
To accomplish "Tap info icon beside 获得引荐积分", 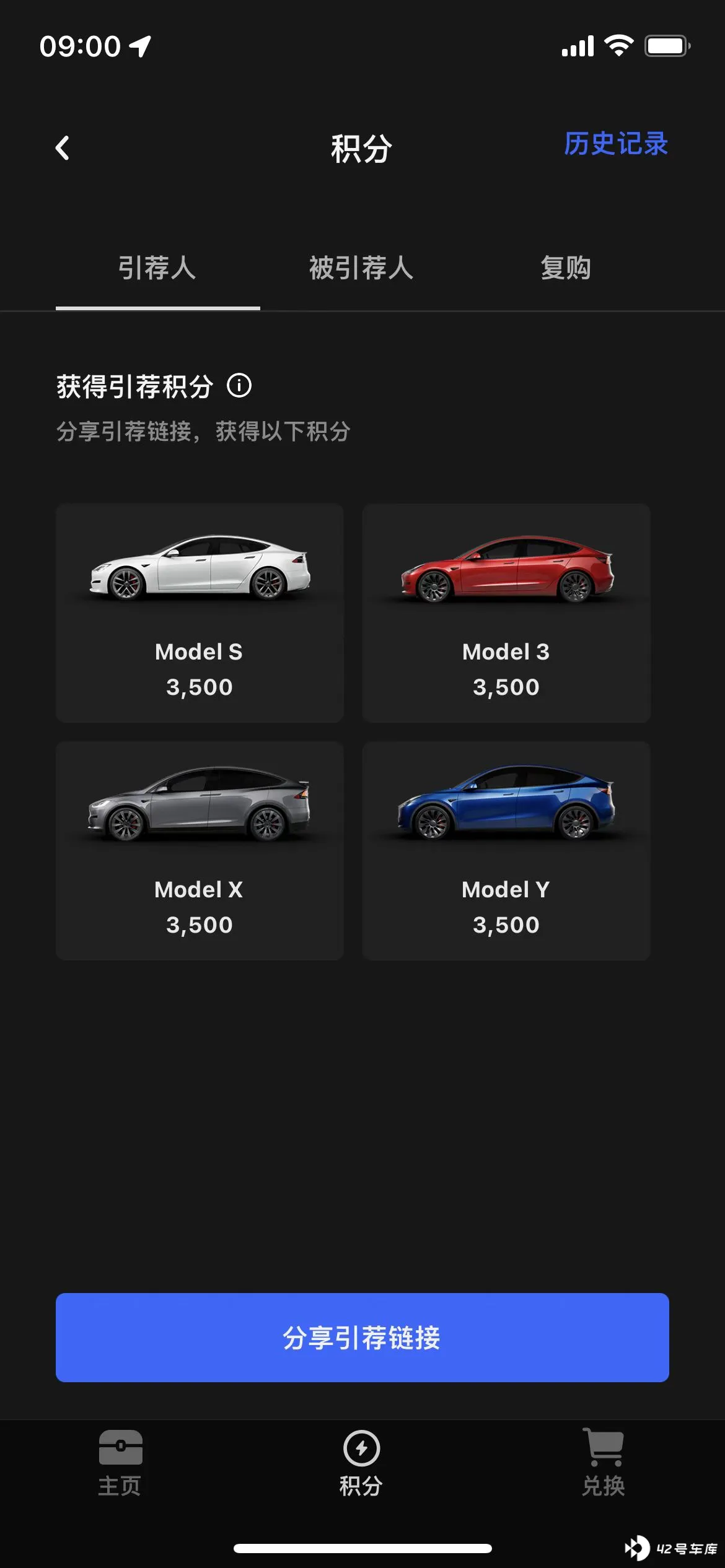I will (239, 386).
